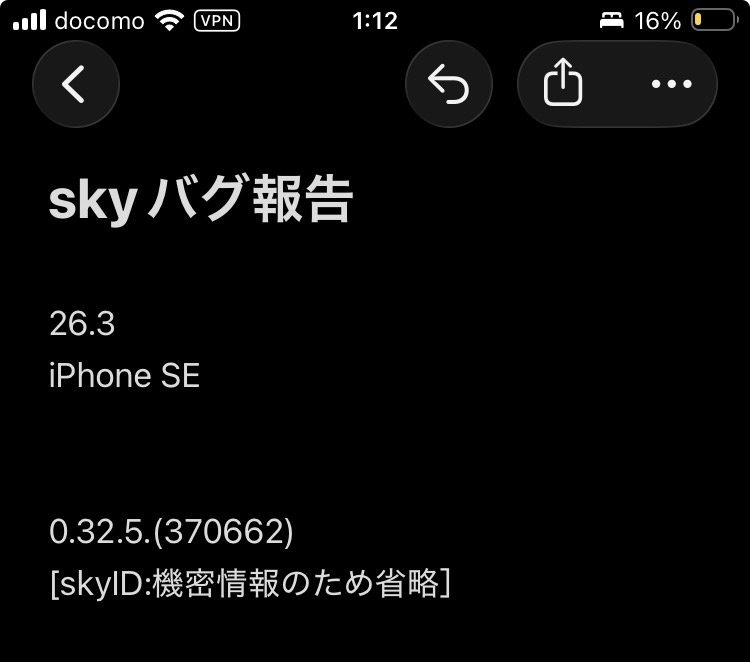The height and width of the screenshot is (662, 750).
Task: Go back to the notes list
Action: pyautogui.click(x=76, y=84)
